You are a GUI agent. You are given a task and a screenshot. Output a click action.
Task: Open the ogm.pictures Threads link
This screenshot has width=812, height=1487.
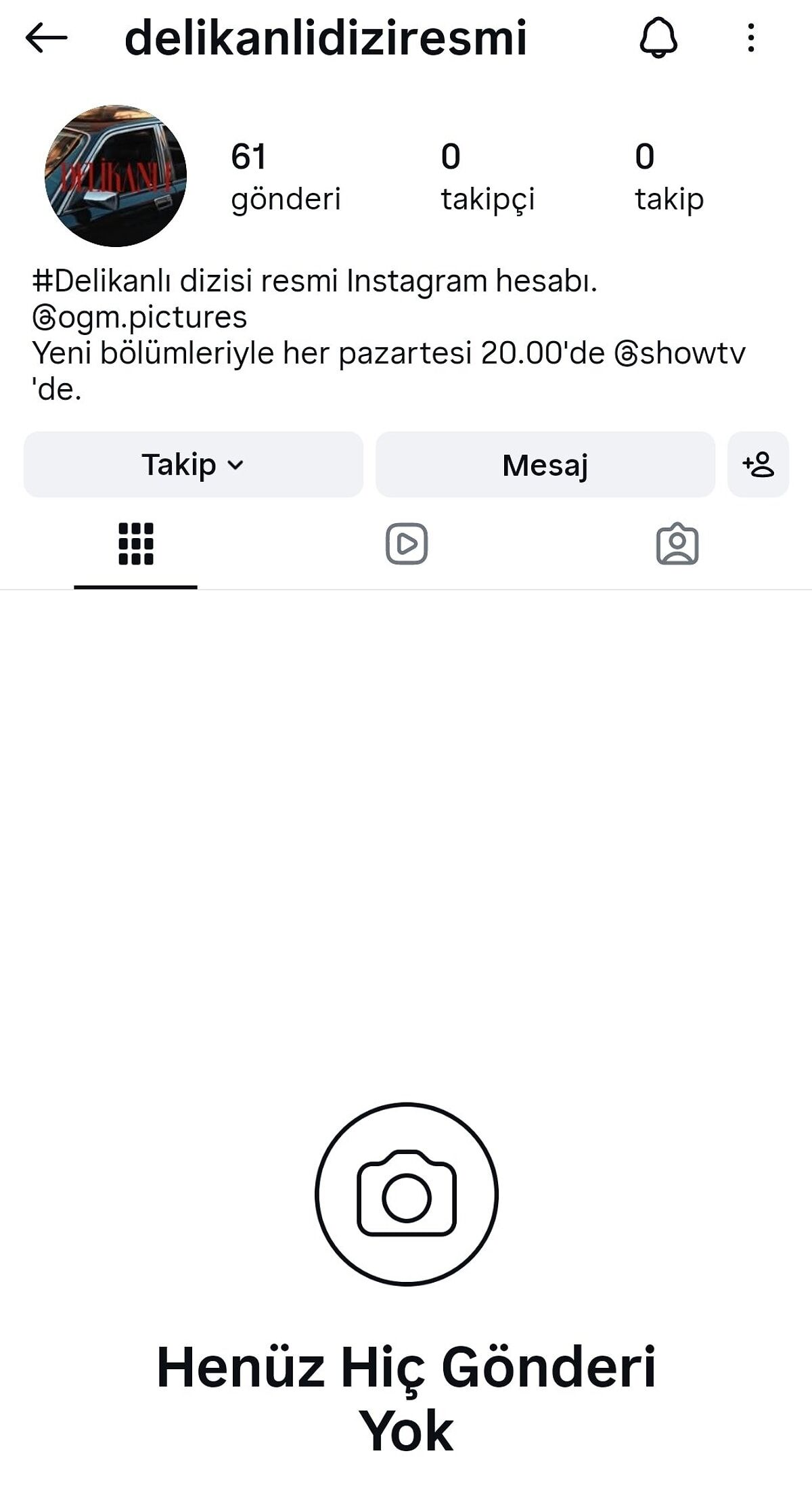coord(140,317)
